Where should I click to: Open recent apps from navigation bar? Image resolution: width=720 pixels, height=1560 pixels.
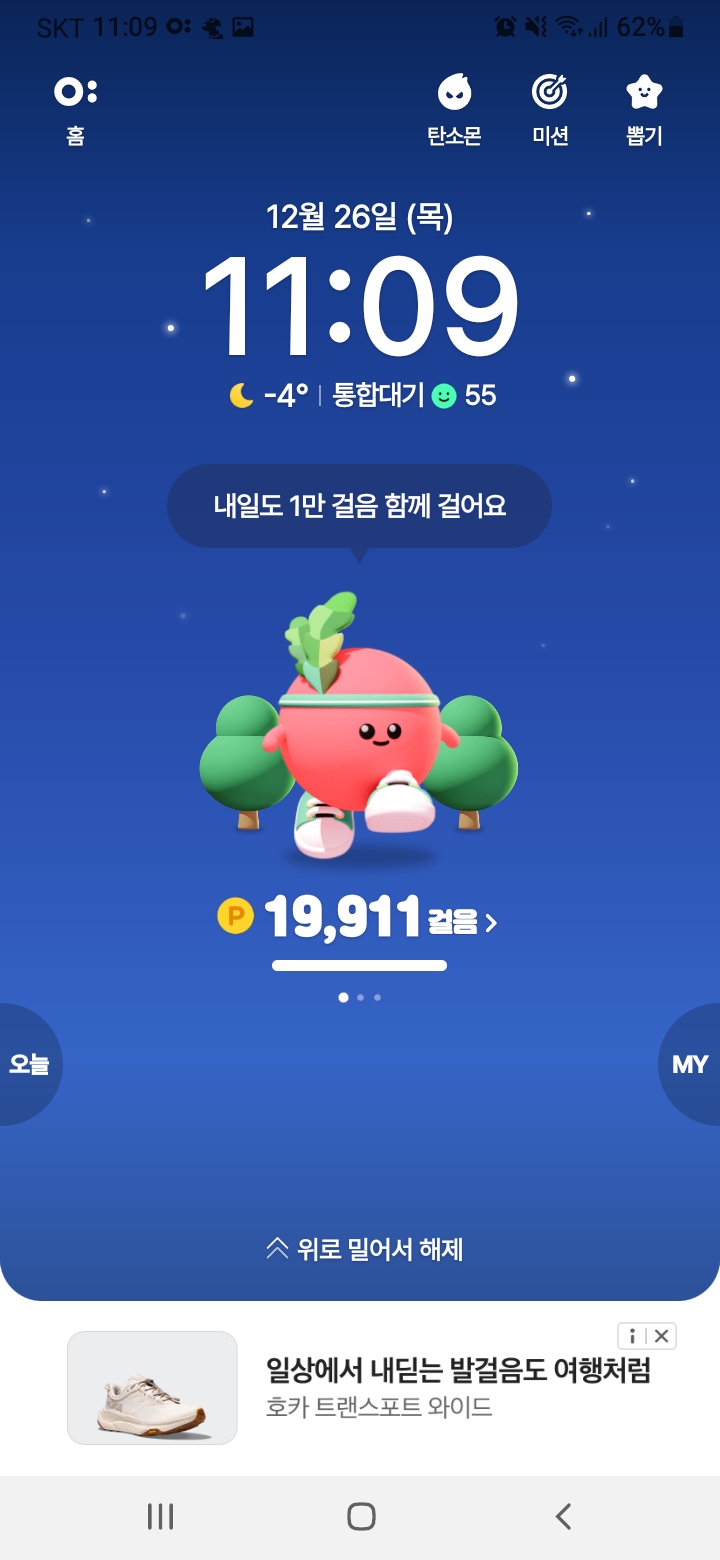coord(160,1517)
